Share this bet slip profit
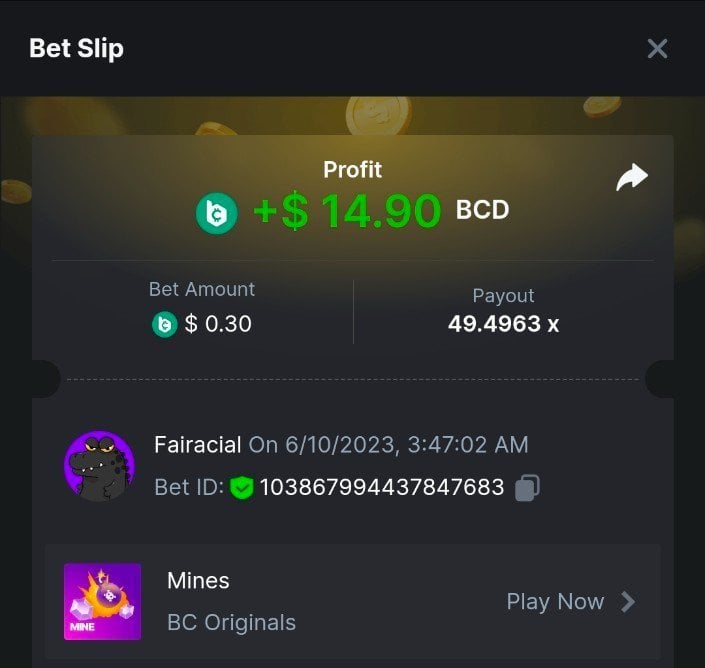 pos(632,178)
